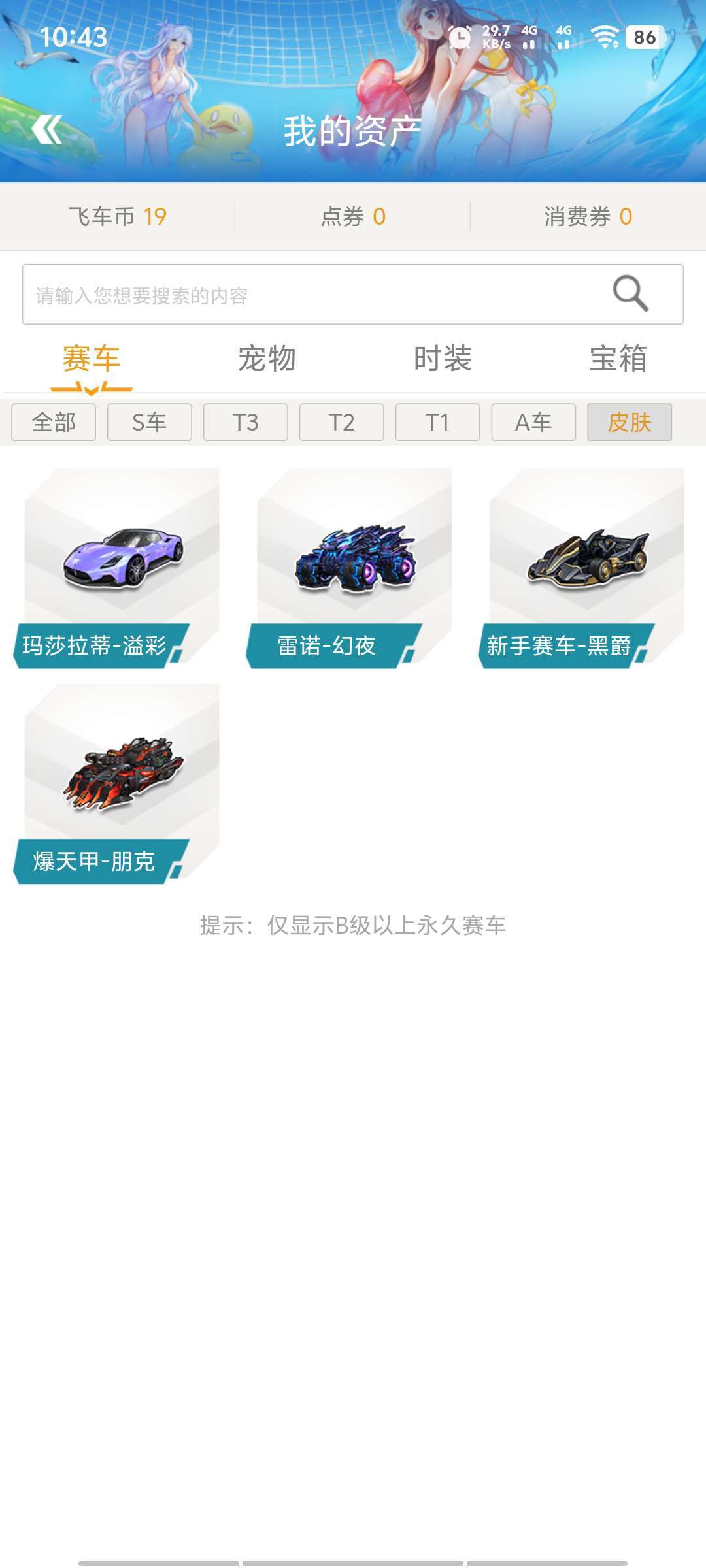Open the 雷诺-幻夜 car card
The width and height of the screenshot is (706, 1568).
click(350, 568)
